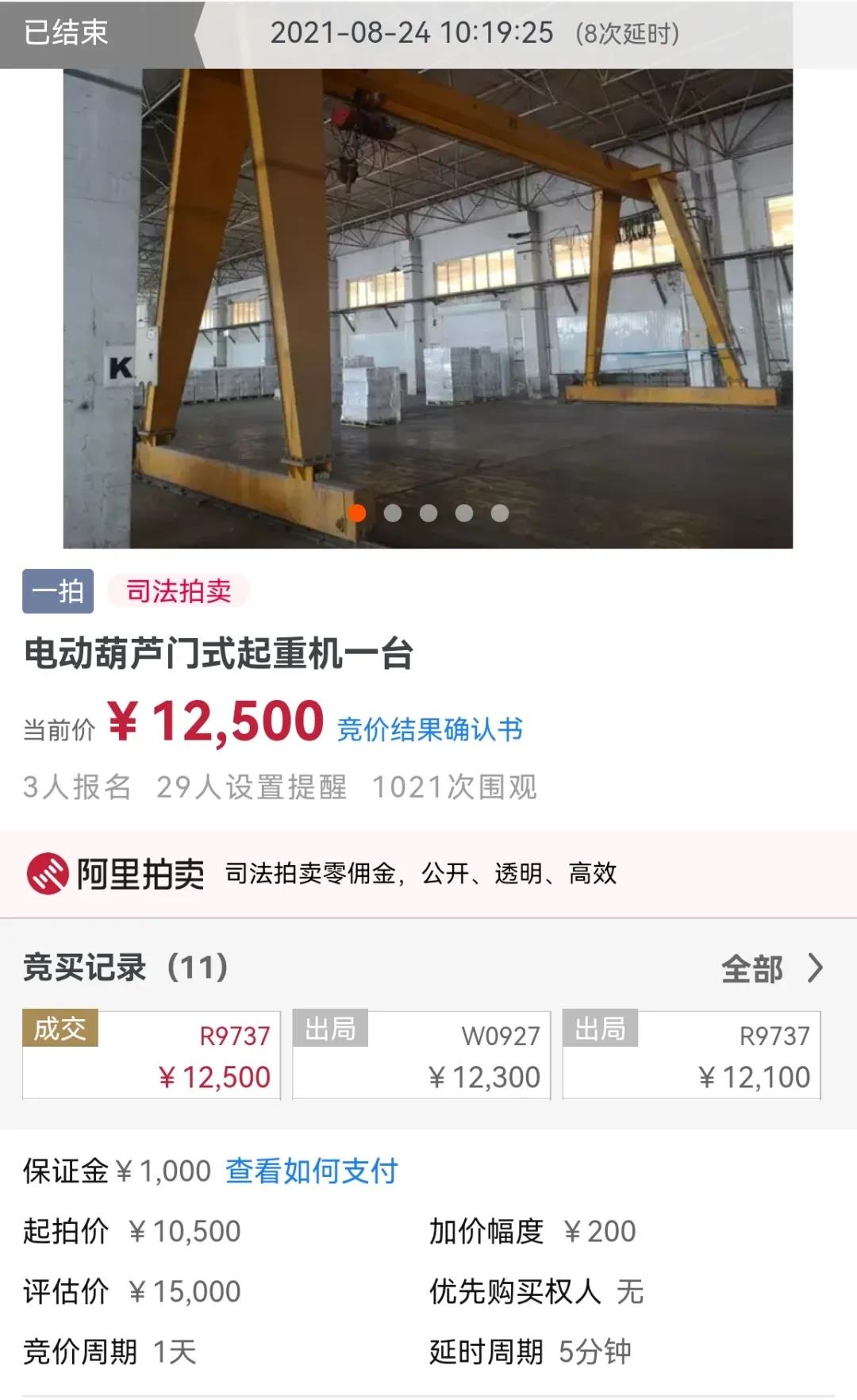View all bid records via 全部
This screenshot has height=1400, width=857.
pyautogui.click(x=771, y=968)
